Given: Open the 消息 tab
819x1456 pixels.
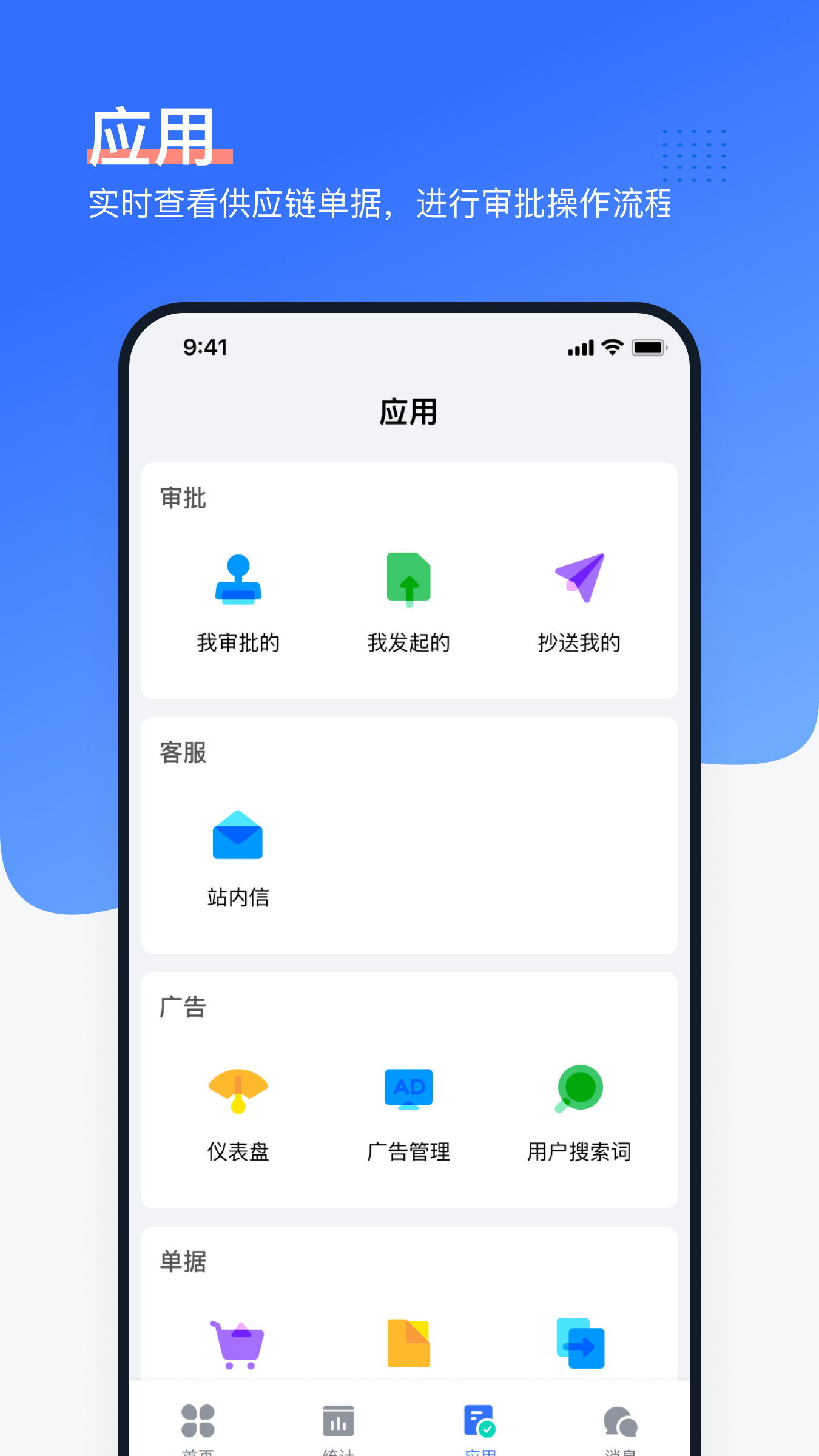Looking at the screenshot, I should click(619, 1422).
